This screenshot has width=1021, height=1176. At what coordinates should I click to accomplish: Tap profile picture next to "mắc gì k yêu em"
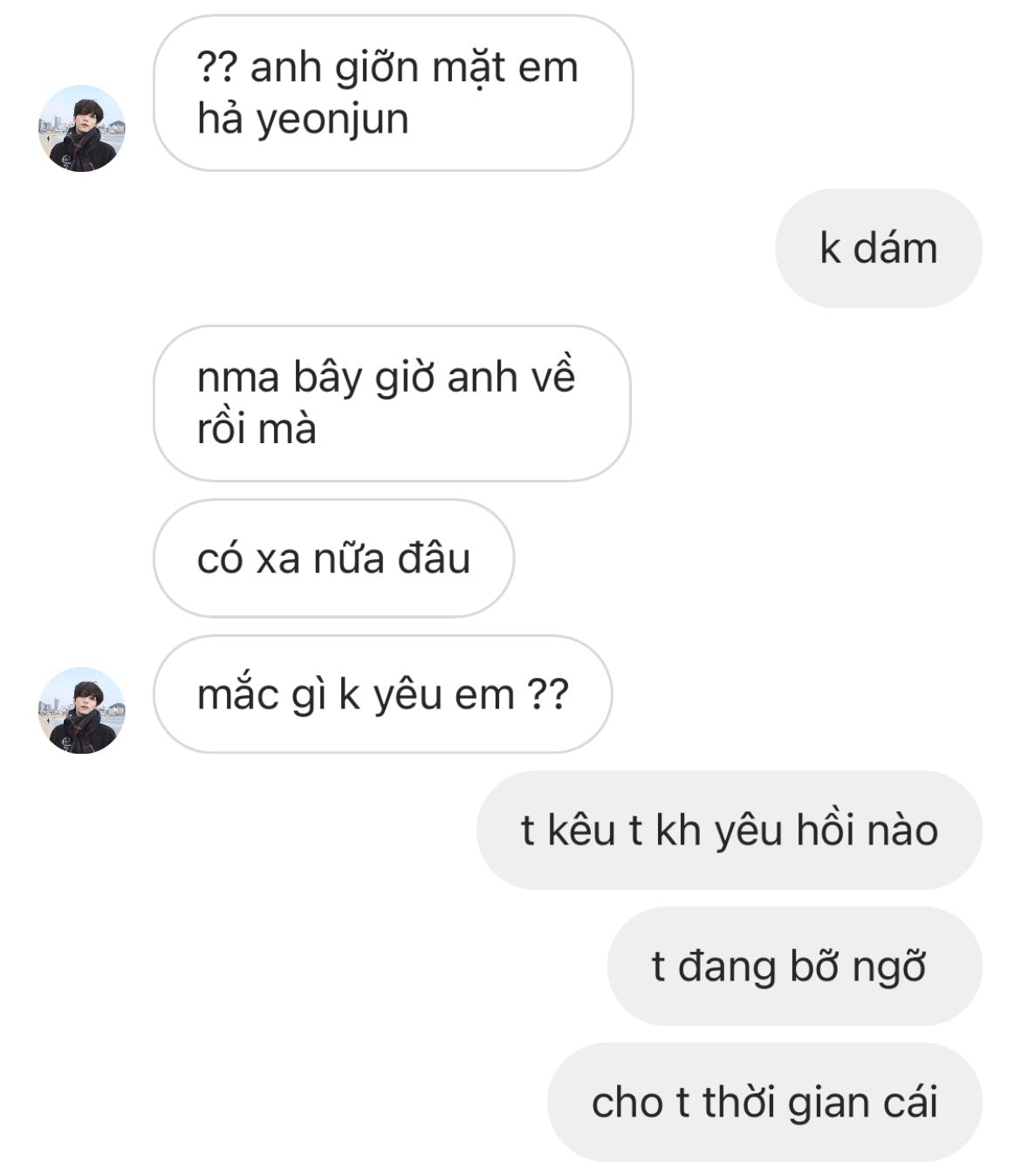click(82, 710)
